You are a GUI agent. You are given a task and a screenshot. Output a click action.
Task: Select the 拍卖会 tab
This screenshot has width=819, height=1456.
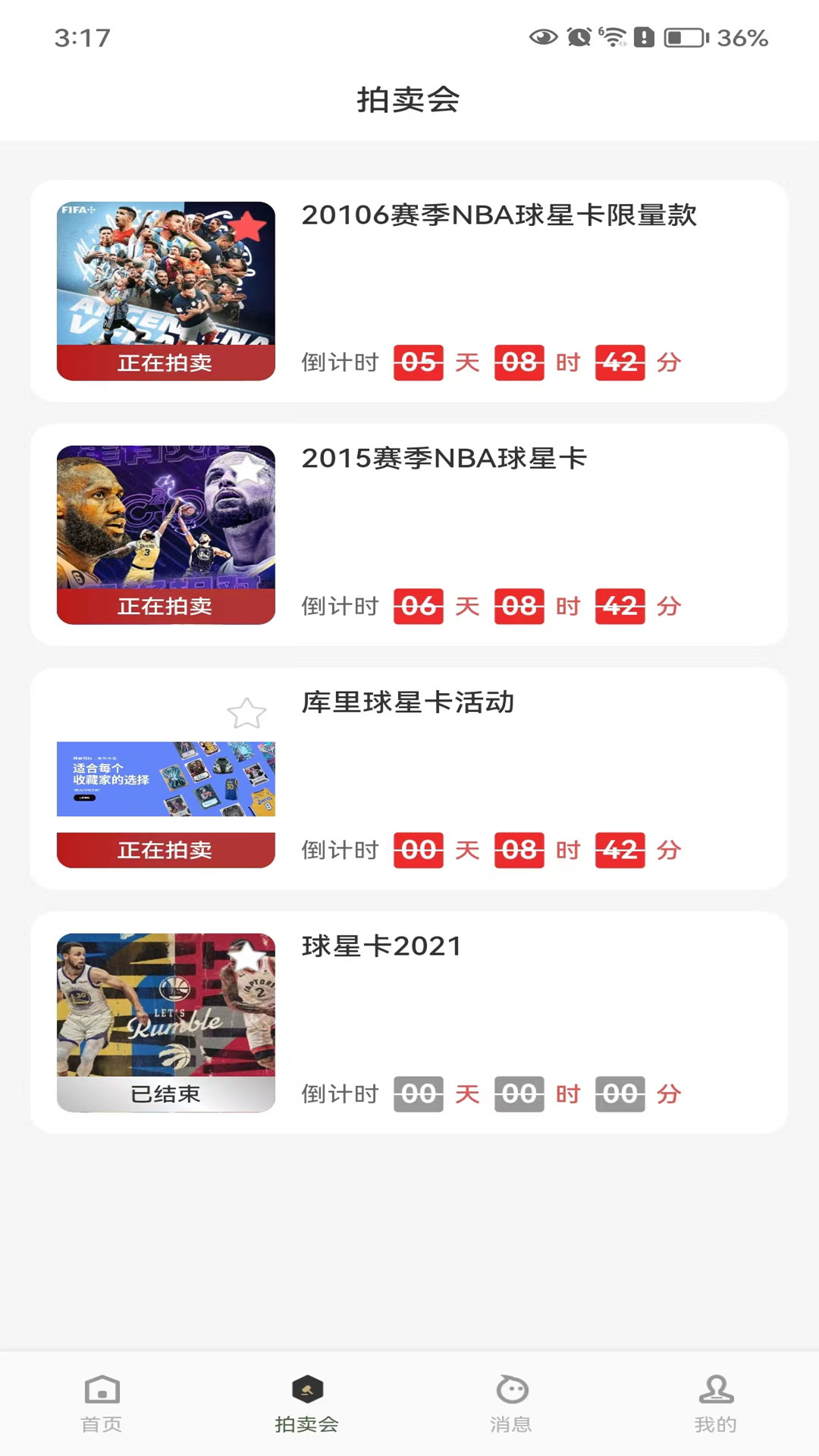306,1403
